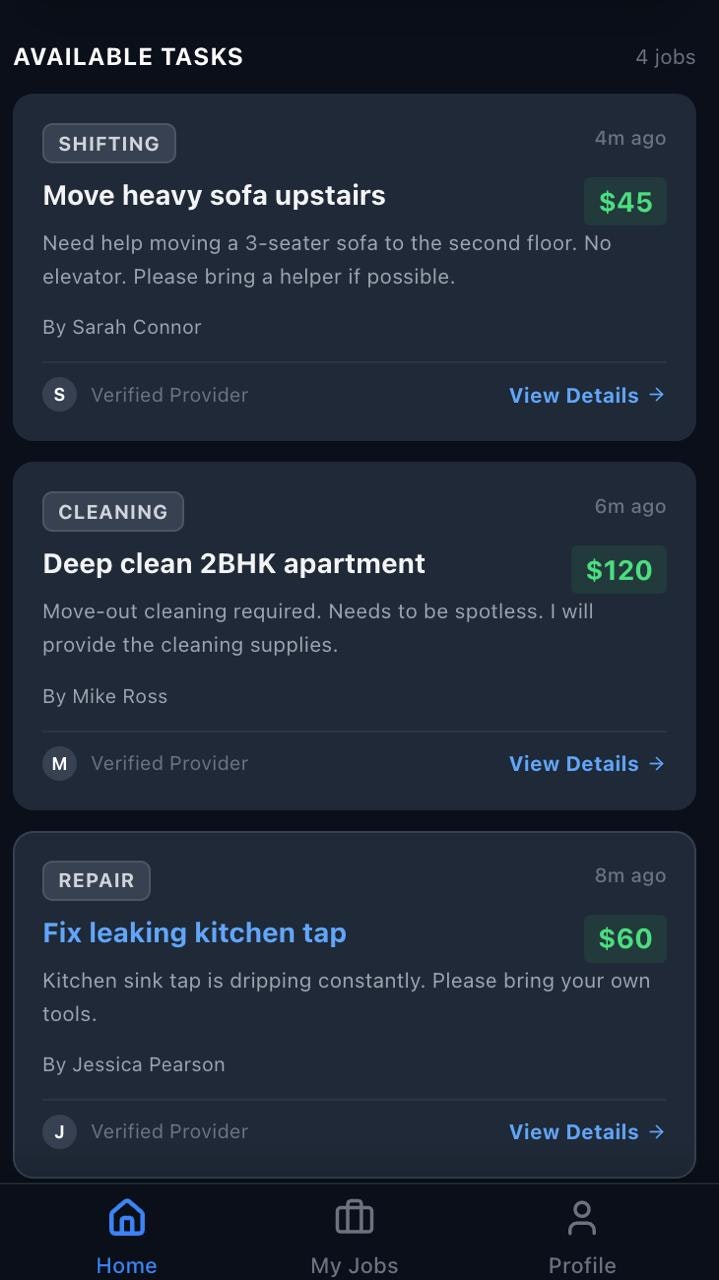View Details for Jessica Pearson's repair job

587,1132
